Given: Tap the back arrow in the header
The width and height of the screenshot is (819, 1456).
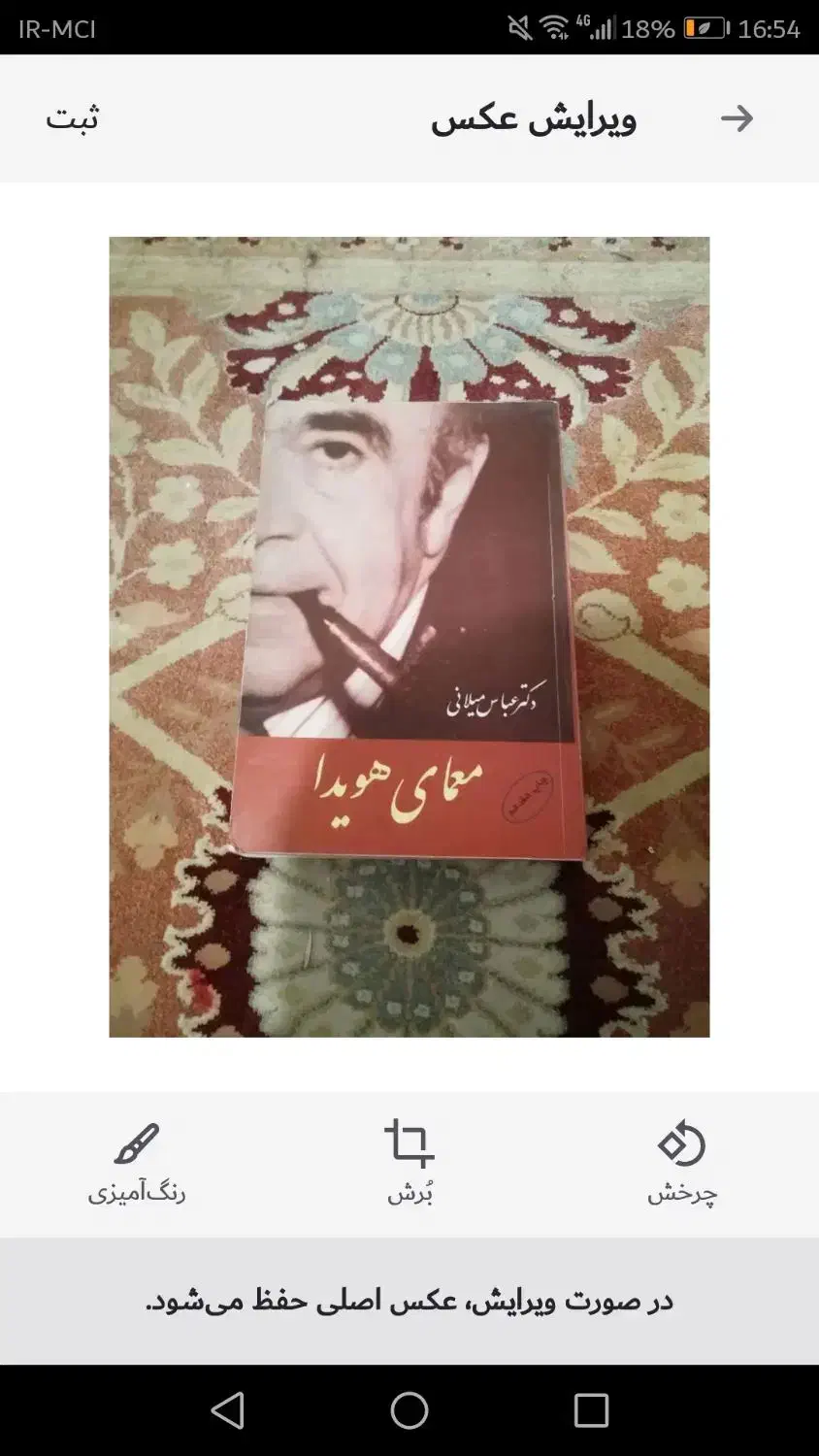Looking at the screenshot, I should pyautogui.click(x=737, y=118).
